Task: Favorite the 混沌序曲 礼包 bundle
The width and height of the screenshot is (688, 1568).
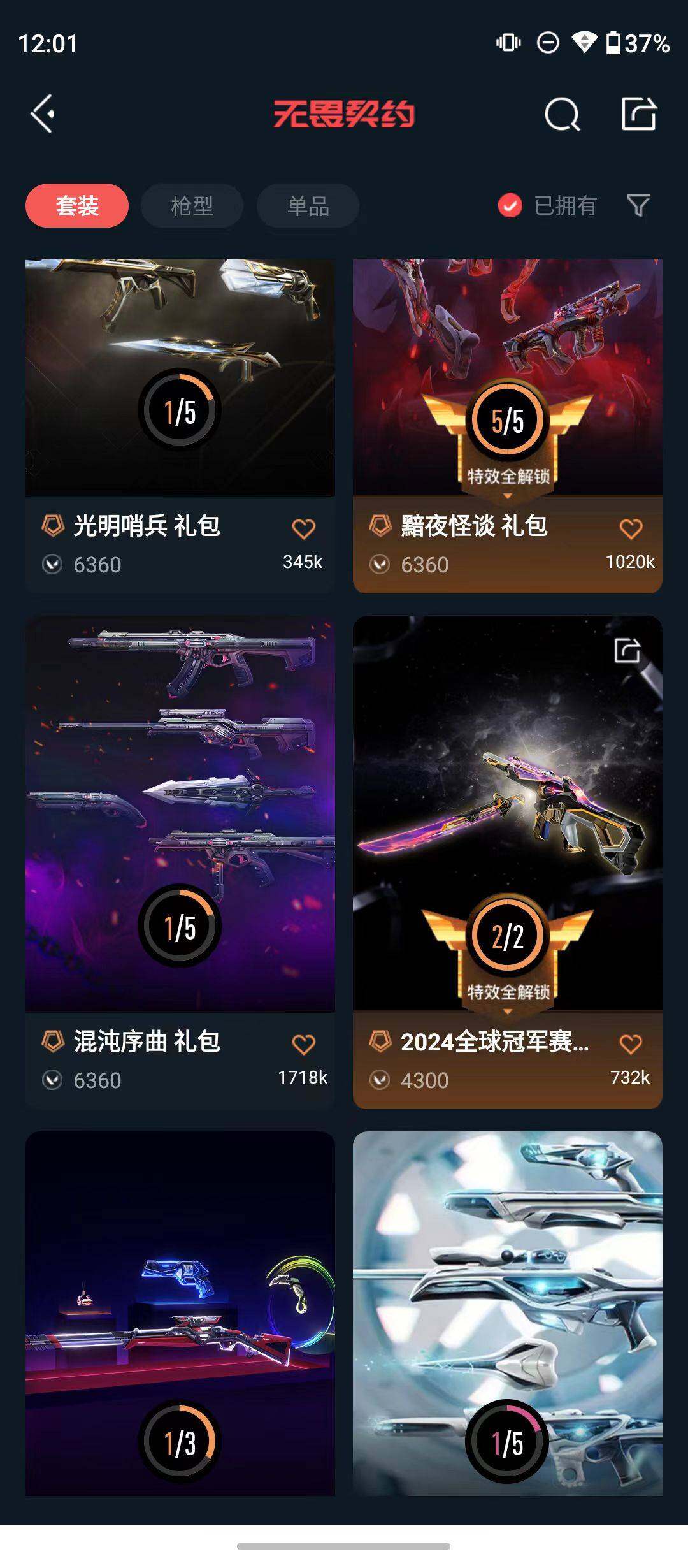Action: point(303,1044)
